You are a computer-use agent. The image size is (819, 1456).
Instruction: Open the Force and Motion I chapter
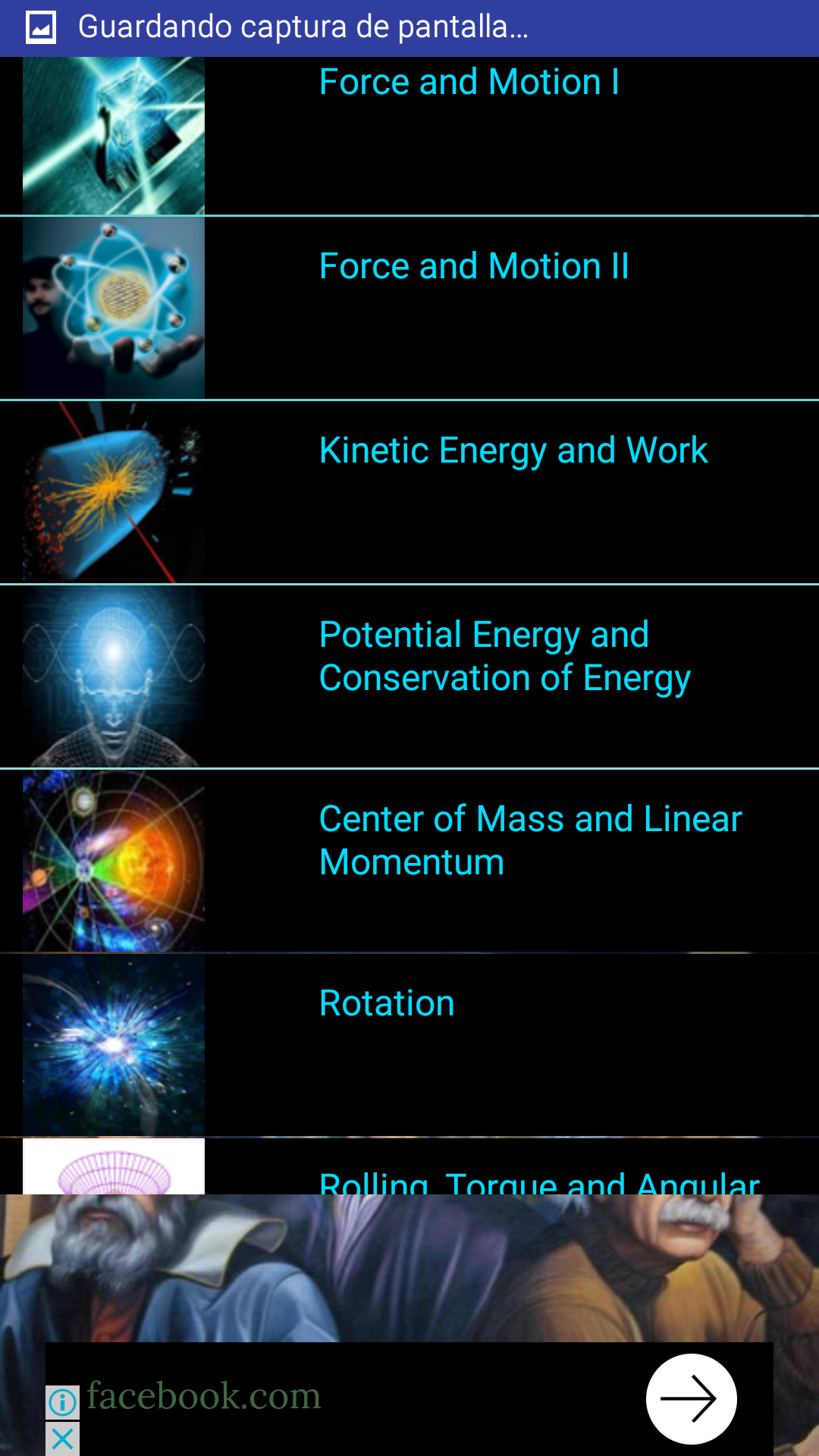(469, 81)
